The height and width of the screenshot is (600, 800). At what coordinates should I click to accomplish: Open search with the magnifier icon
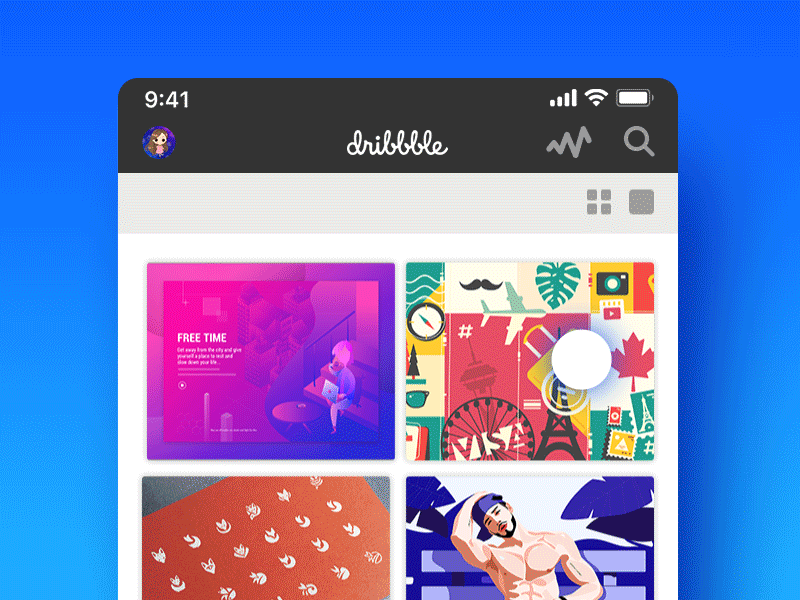click(x=639, y=142)
